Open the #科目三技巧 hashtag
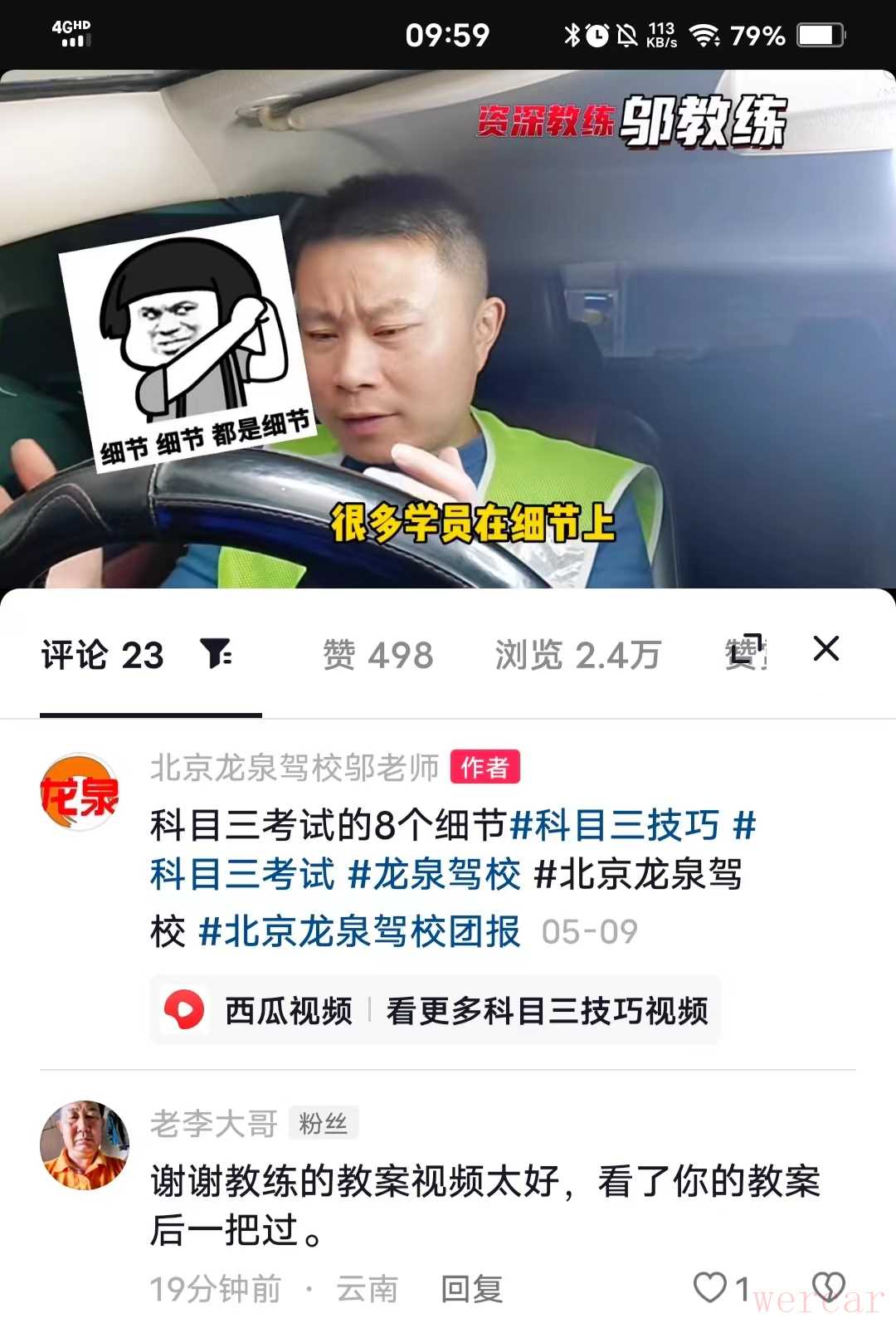This screenshot has height=1323, width=896. pyautogui.click(x=615, y=826)
